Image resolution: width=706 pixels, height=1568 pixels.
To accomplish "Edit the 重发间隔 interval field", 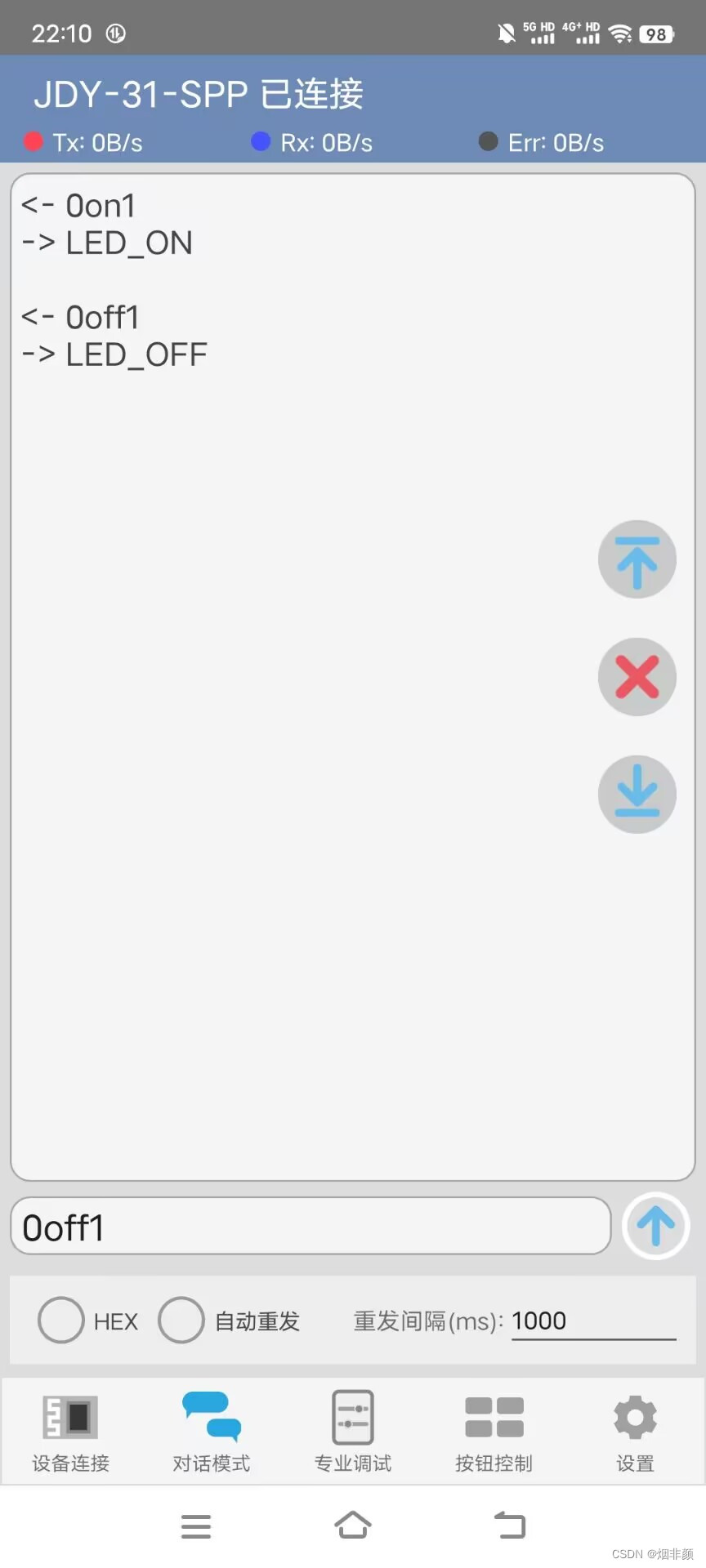I will tap(594, 1321).
